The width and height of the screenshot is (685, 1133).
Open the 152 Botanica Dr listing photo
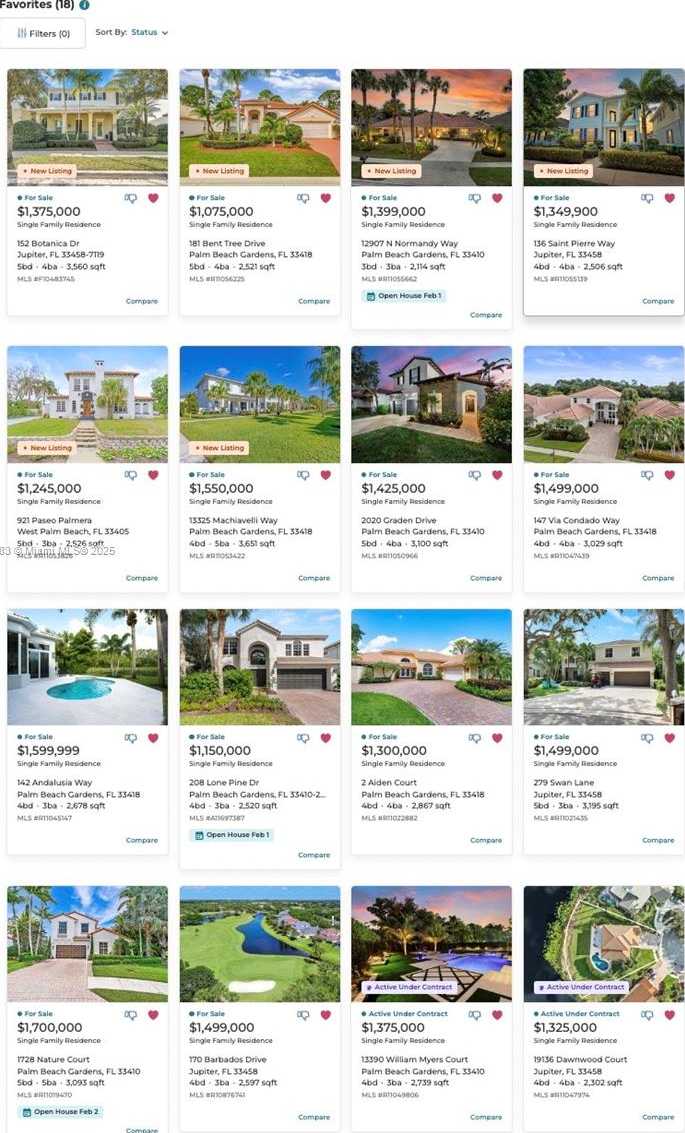87,126
